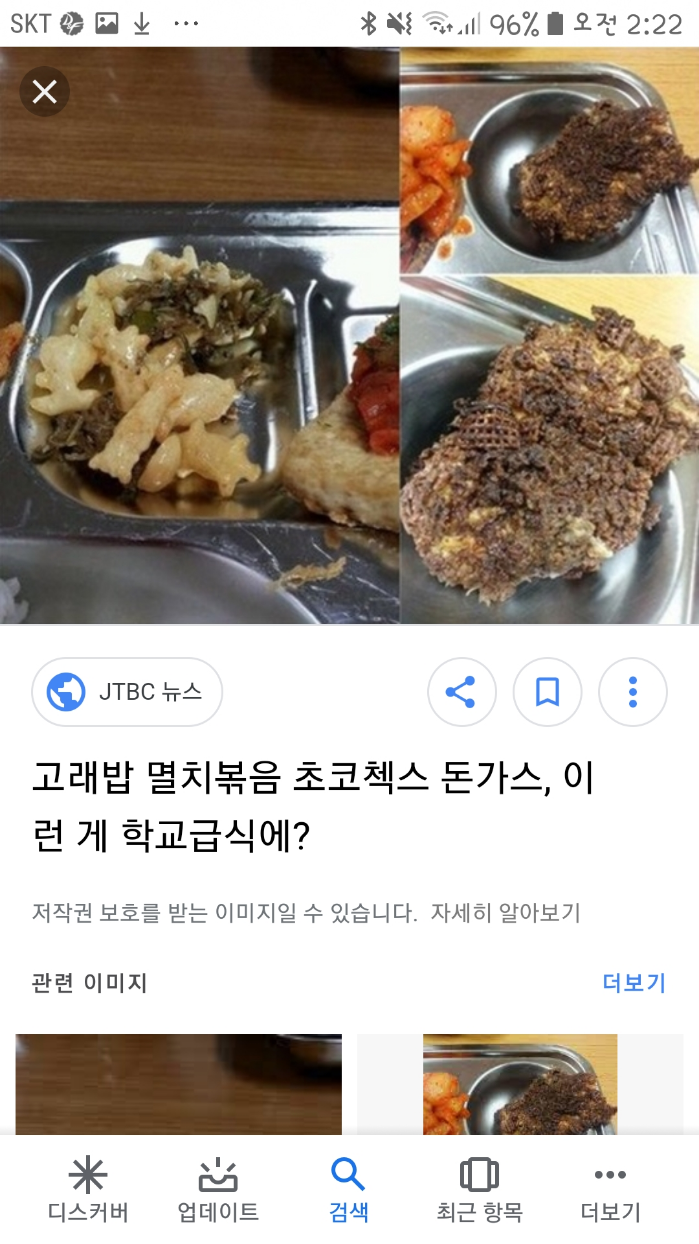Open the 최근 항목 tab
Image resolution: width=699 pixels, height=1244 pixels.
479,1190
